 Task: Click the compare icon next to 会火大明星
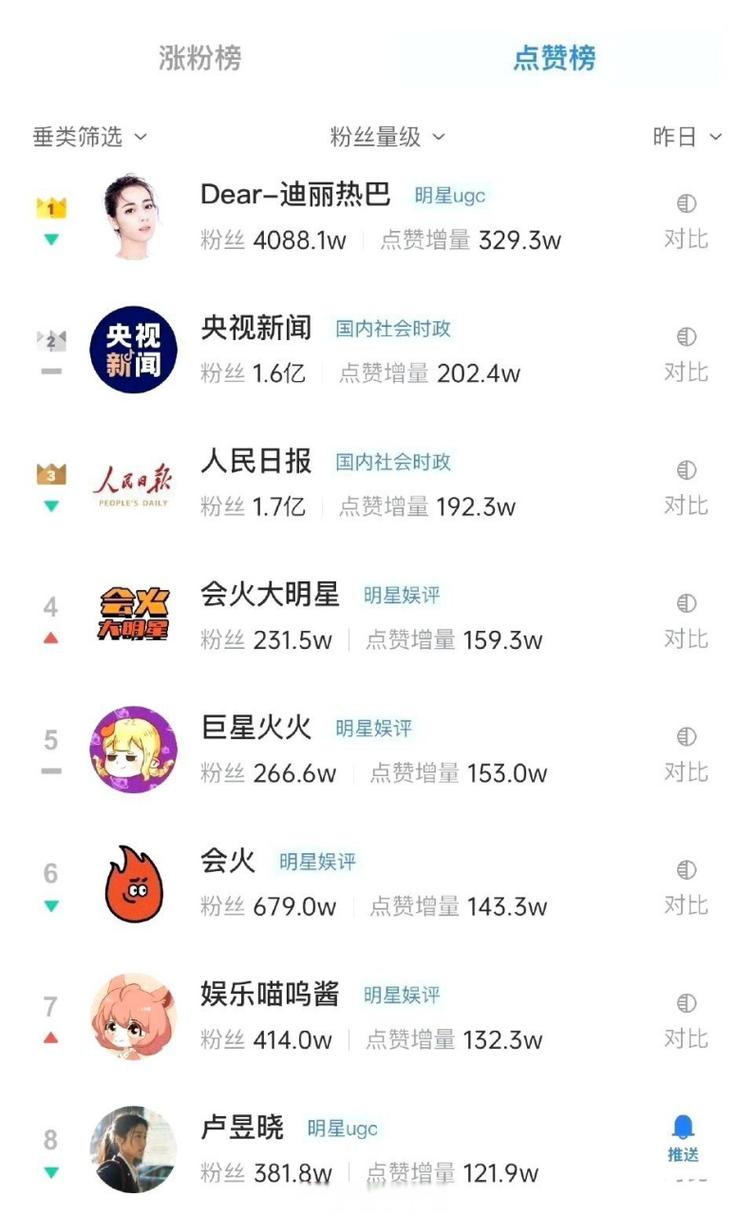click(x=686, y=603)
